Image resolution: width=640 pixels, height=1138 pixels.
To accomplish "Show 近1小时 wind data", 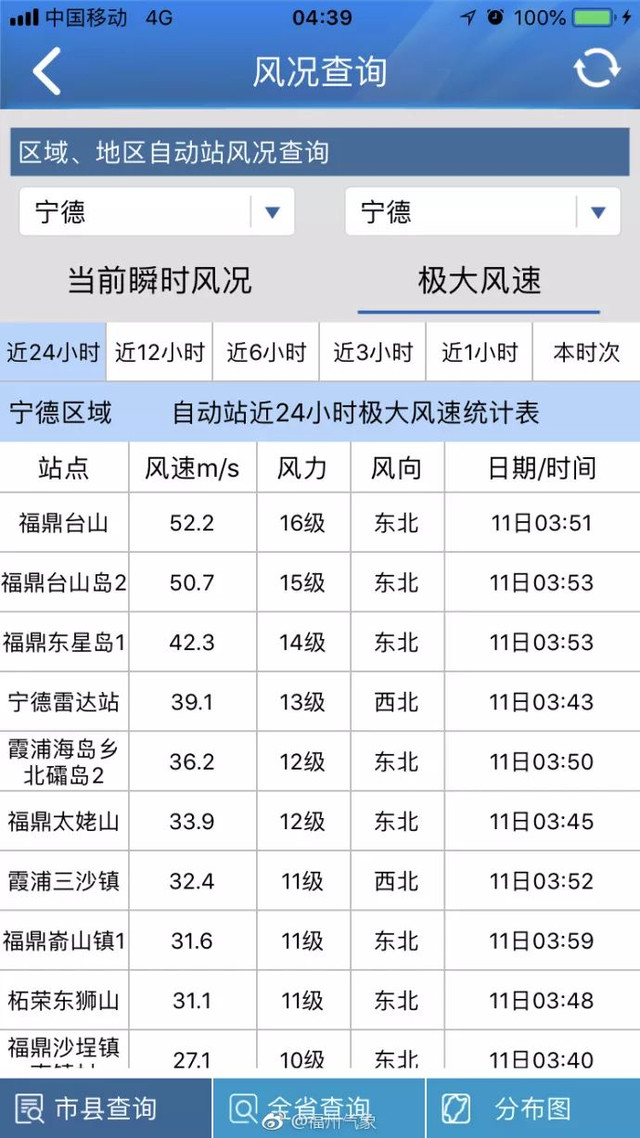I will point(480,352).
